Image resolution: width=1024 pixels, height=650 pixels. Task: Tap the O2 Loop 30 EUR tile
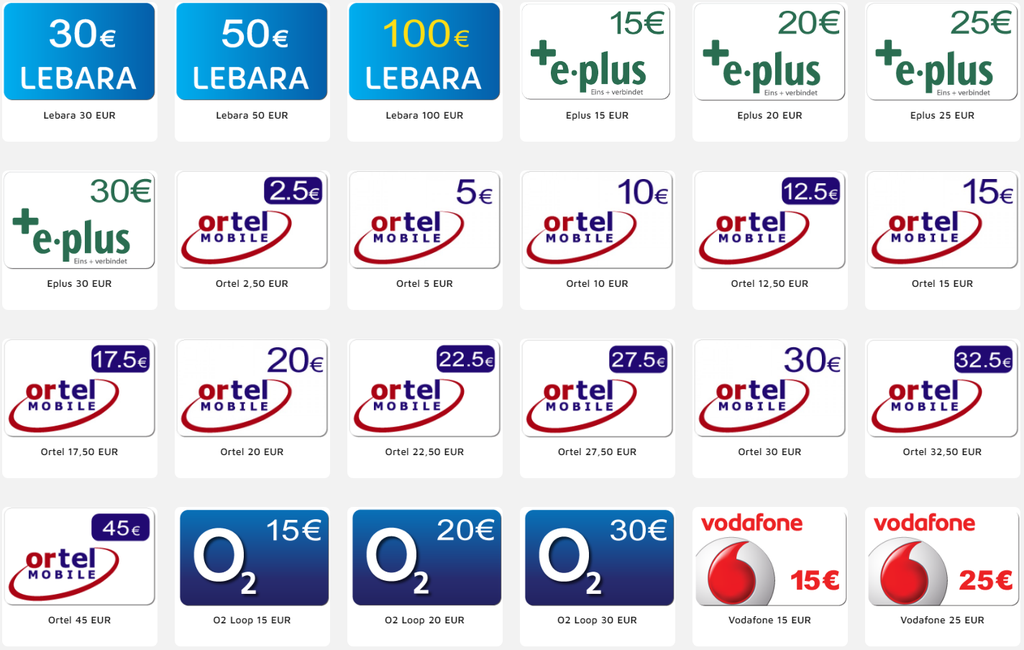coord(597,557)
